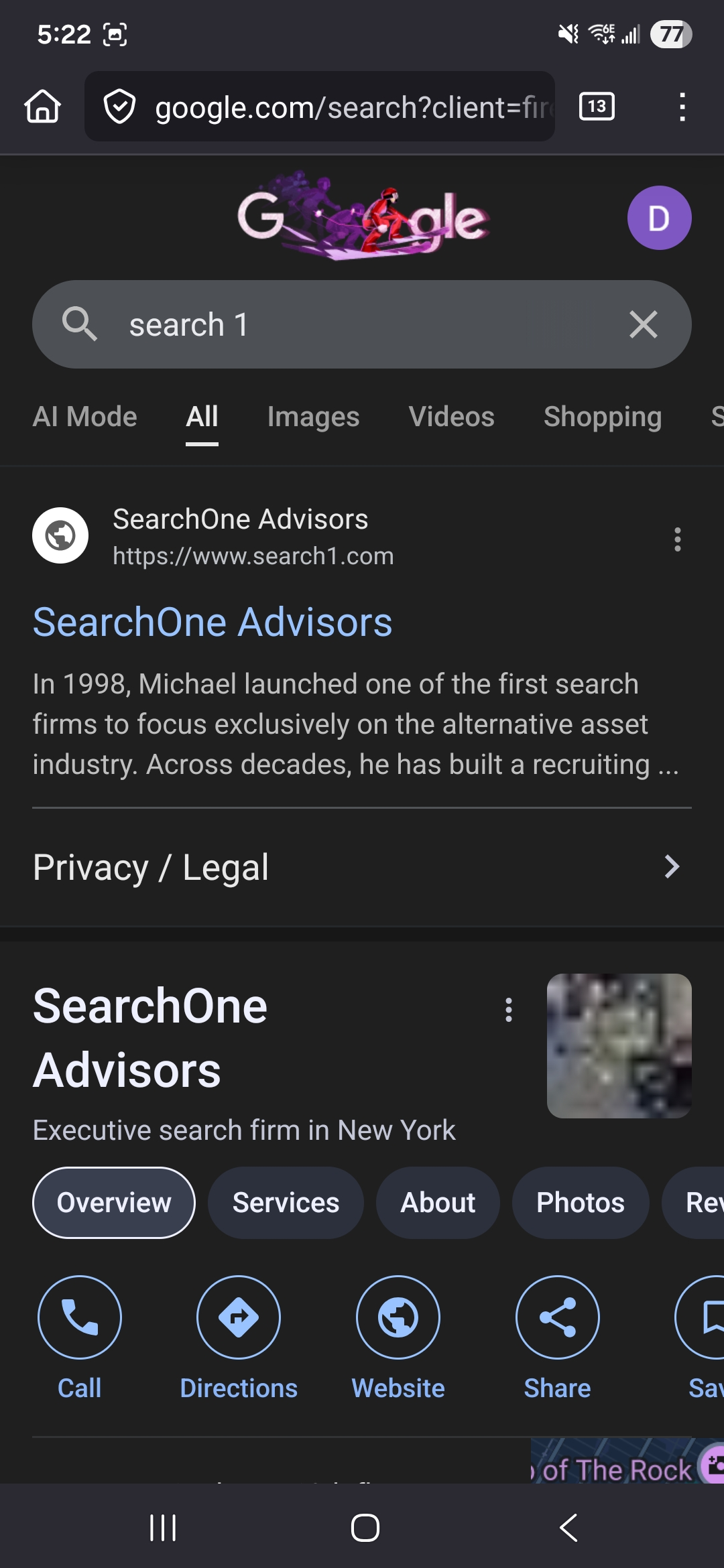Switch to the Images tab
The width and height of the screenshot is (724, 1568).
coord(313,417)
